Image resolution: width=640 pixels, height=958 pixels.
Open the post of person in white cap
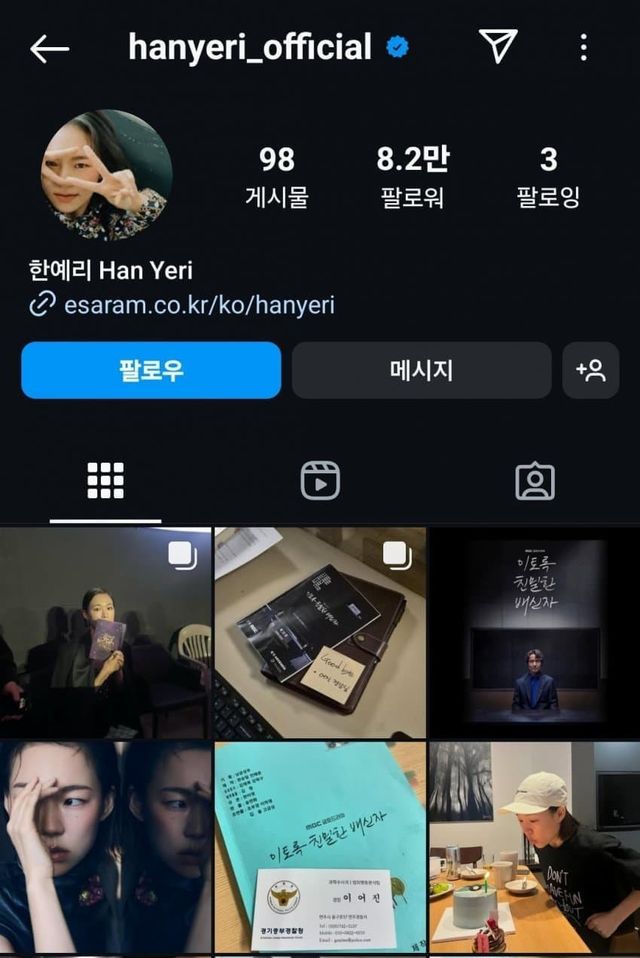[535, 848]
